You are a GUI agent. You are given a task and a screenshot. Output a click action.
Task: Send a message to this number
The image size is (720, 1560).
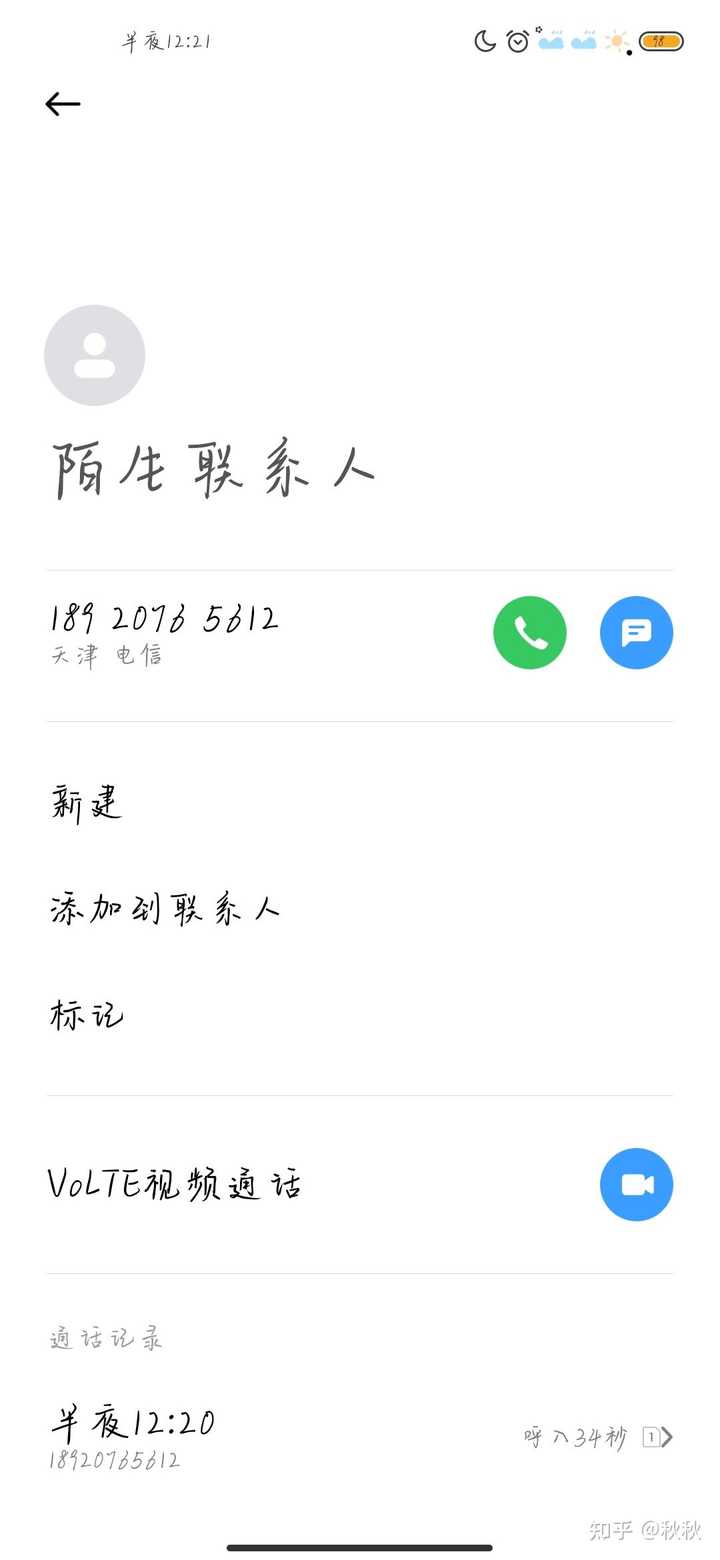click(636, 633)
